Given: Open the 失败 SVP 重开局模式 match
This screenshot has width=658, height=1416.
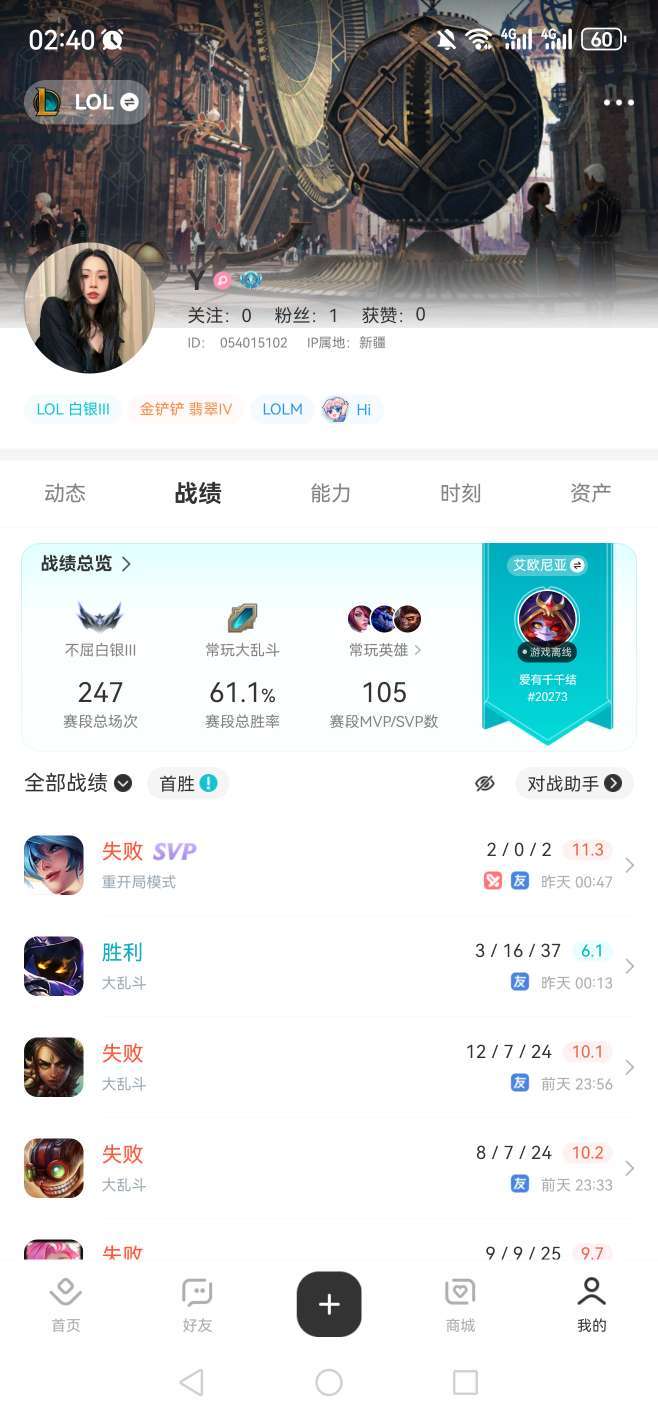Looking at the screenshot, I should pos(328,865).
